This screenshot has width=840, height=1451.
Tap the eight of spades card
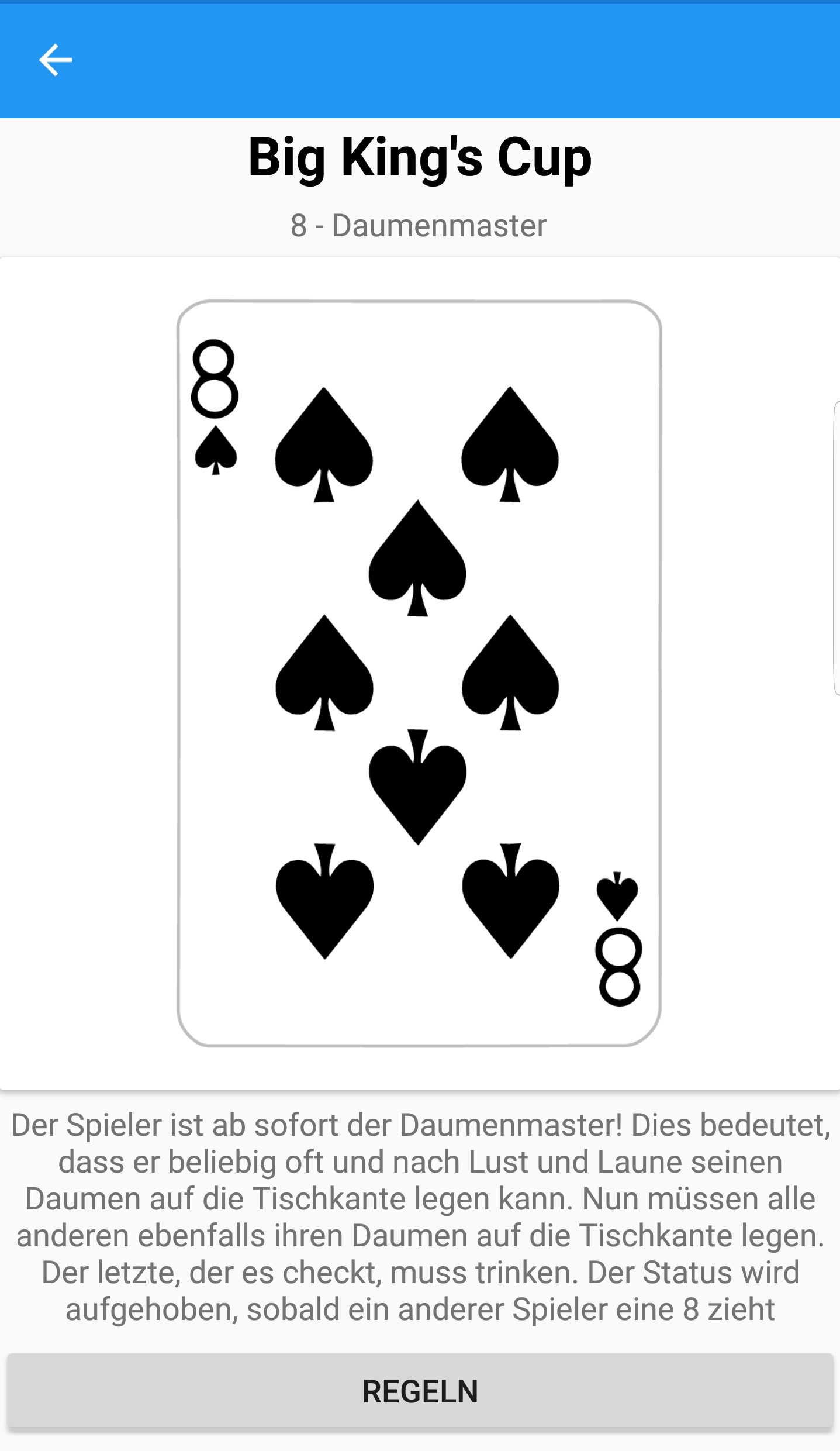tap(419, 673)
